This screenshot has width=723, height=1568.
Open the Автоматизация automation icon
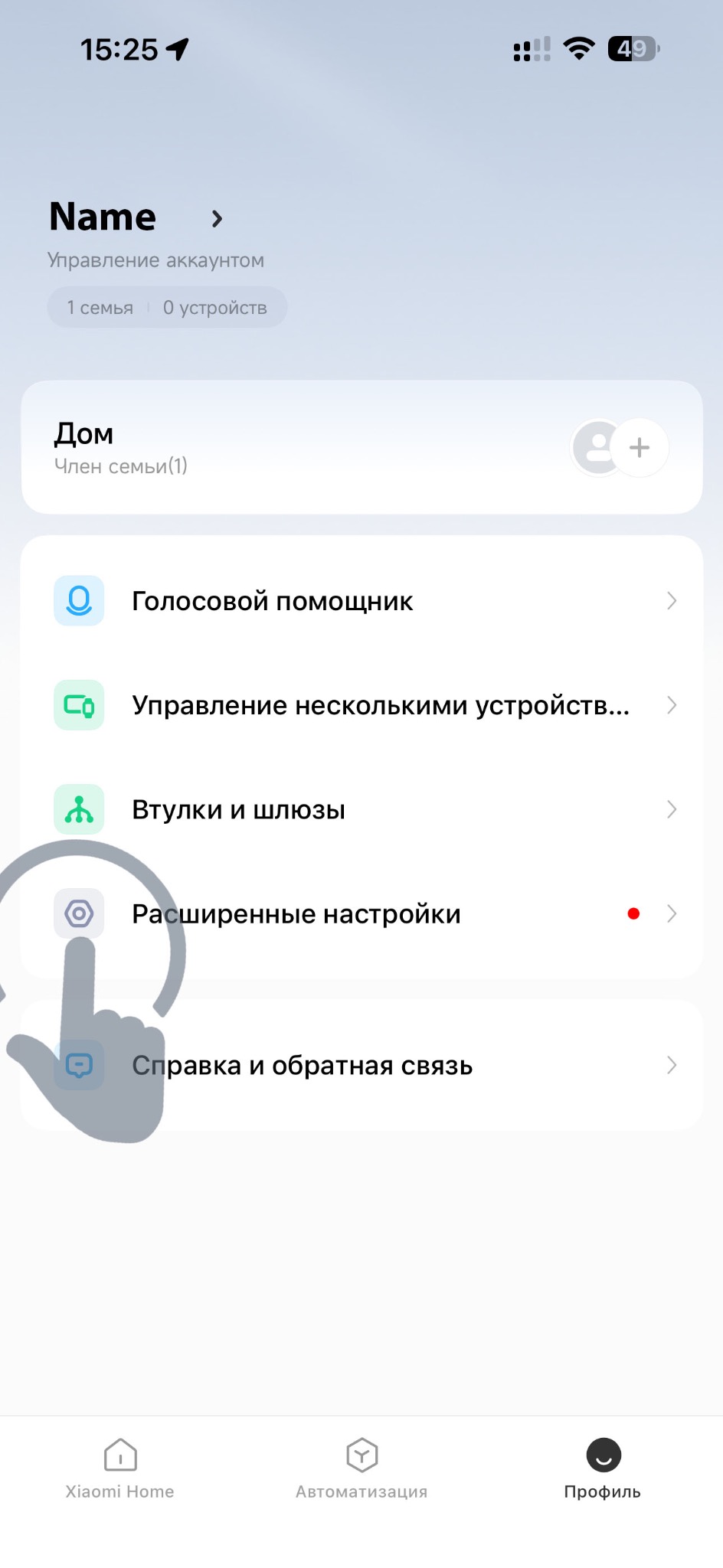pos(361,1454)
